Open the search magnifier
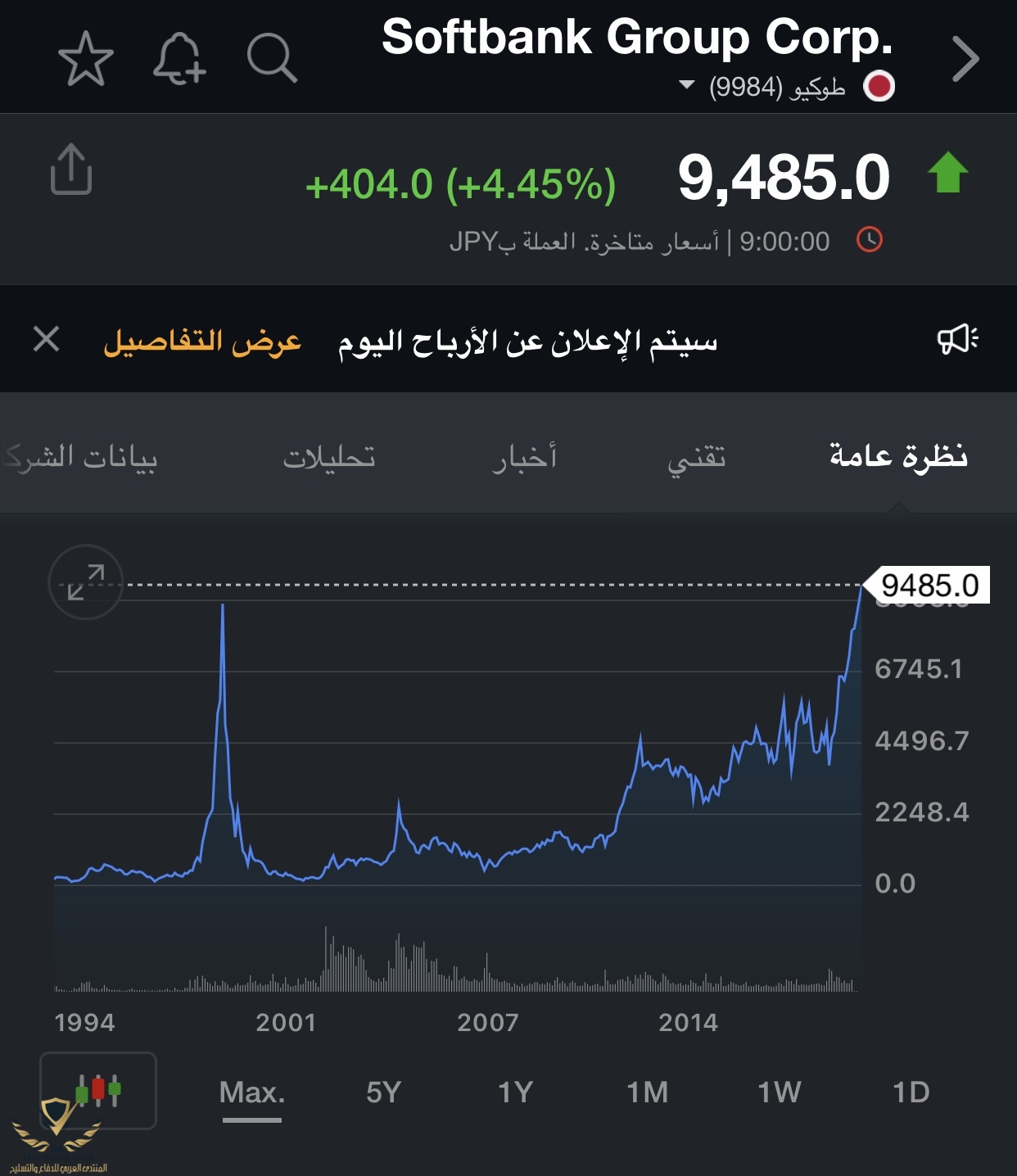The height and width of the screenshot is (1176, 1017). coord(272,59)
